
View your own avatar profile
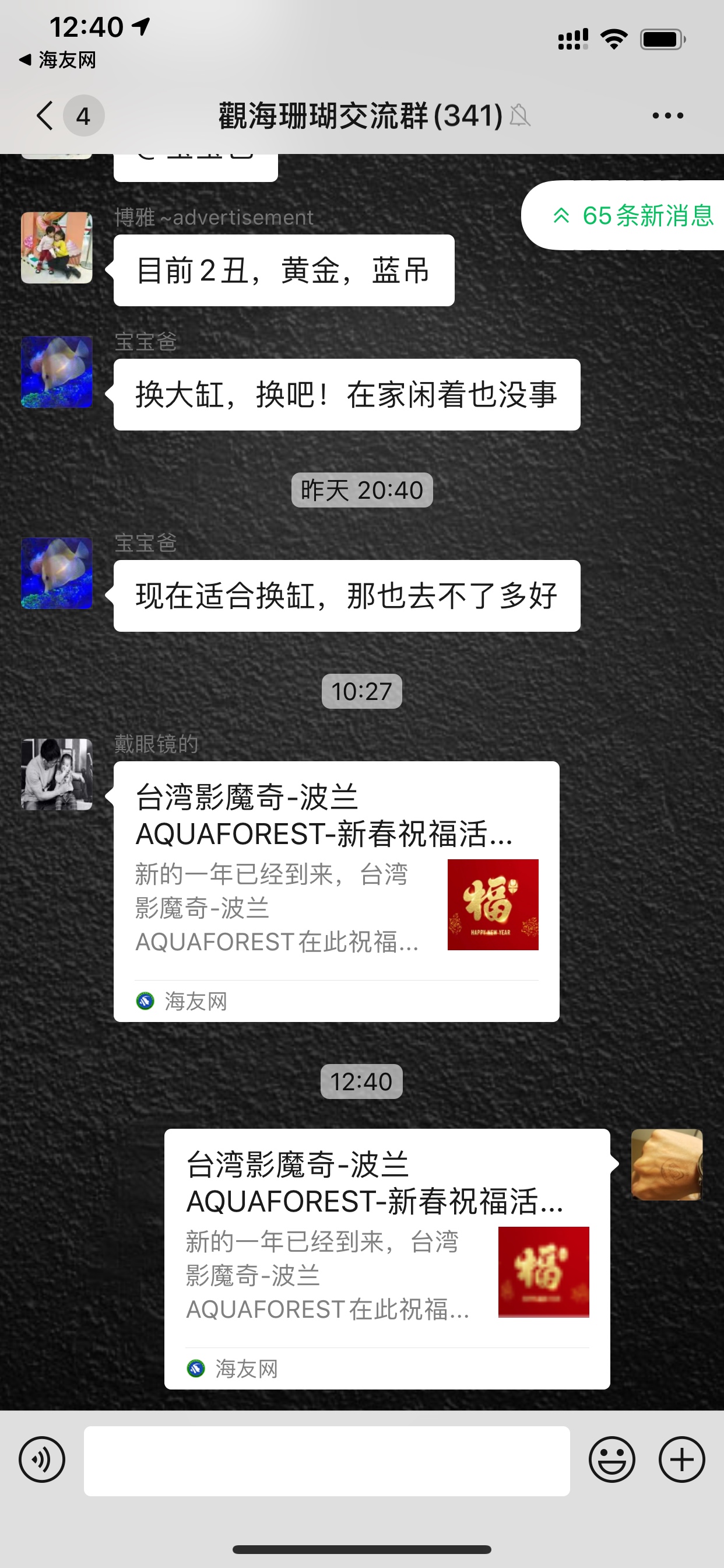[x=666, y=1164]
